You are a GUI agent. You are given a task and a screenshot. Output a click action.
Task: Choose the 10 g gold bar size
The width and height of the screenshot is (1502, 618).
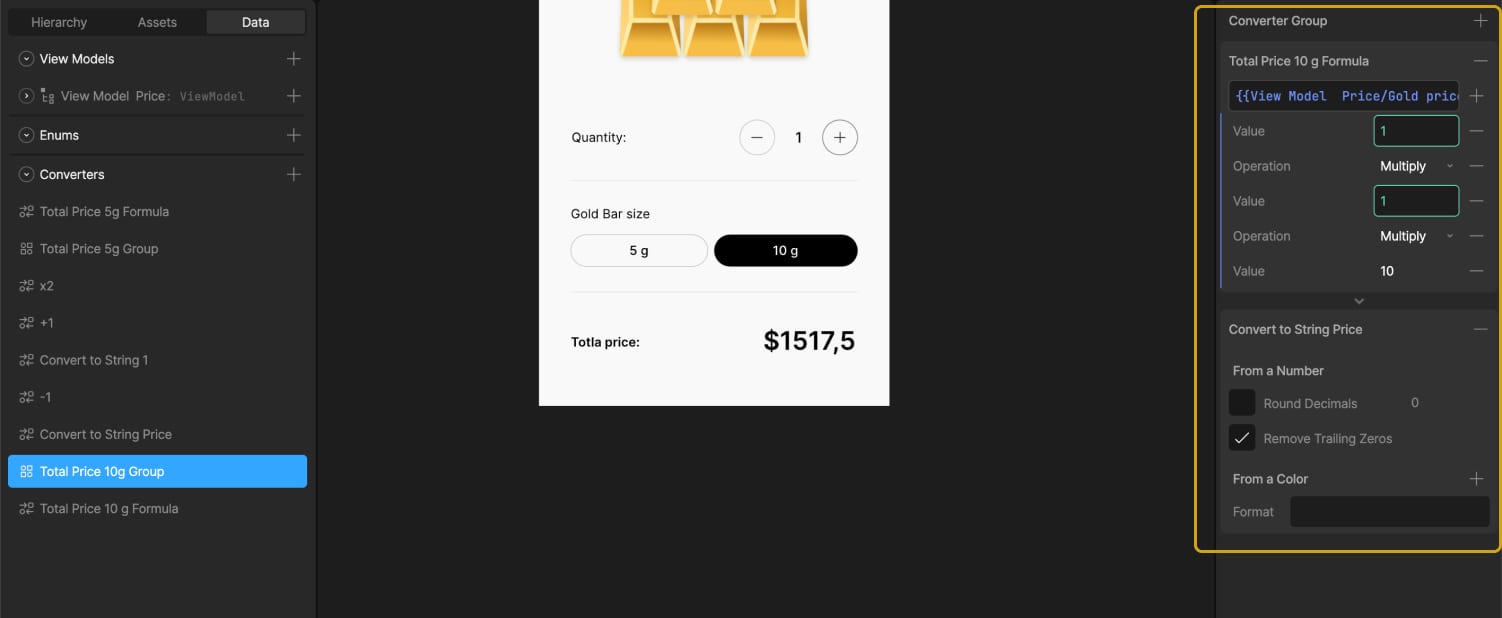pos(785,251)
